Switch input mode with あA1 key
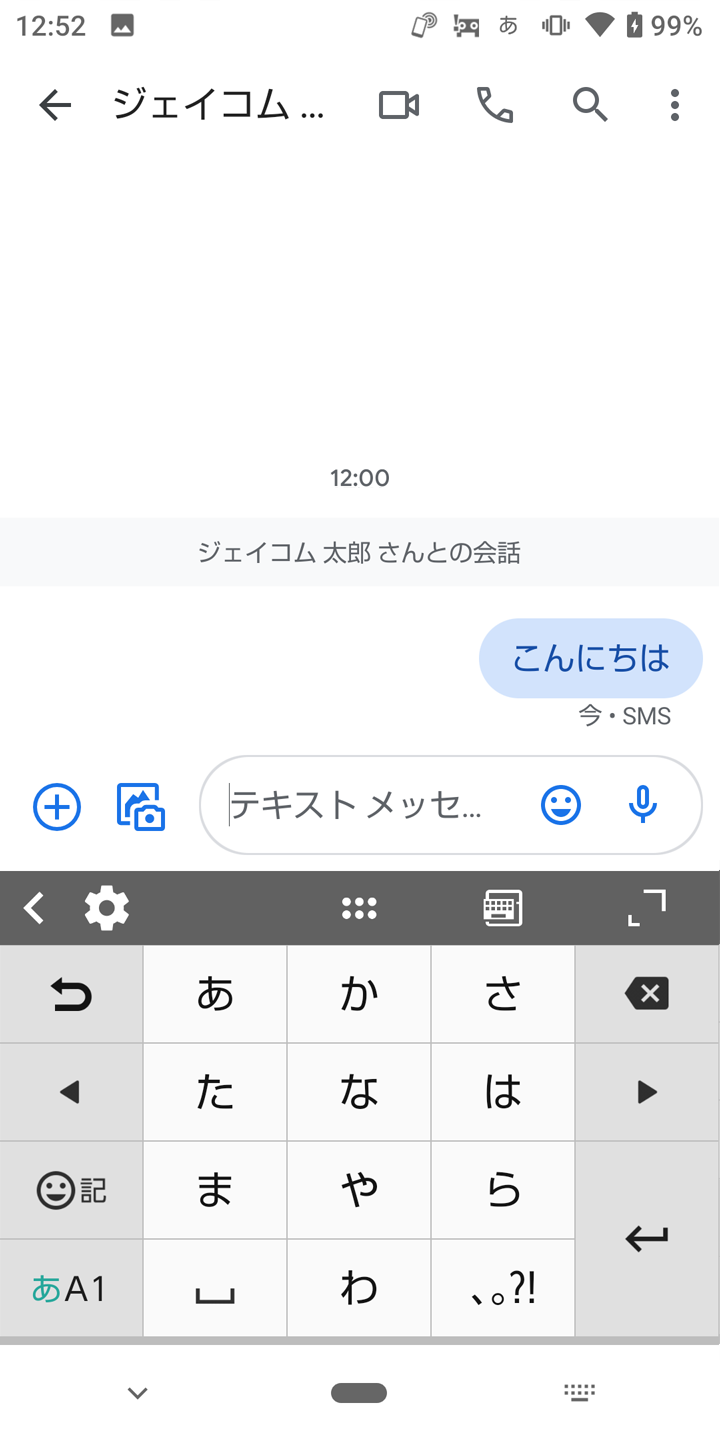Viewport: 720px width, 1440px height. click(71, 1289)
